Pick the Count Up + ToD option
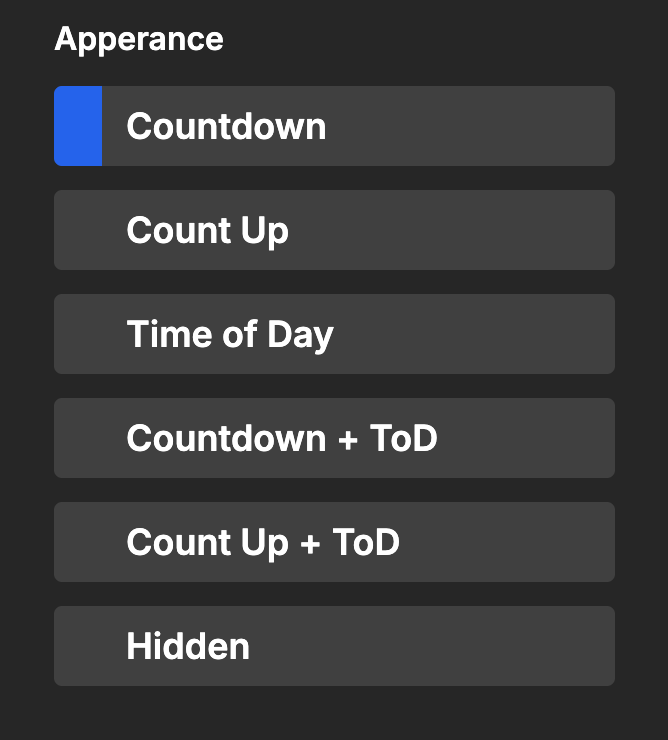 [334, 542]
